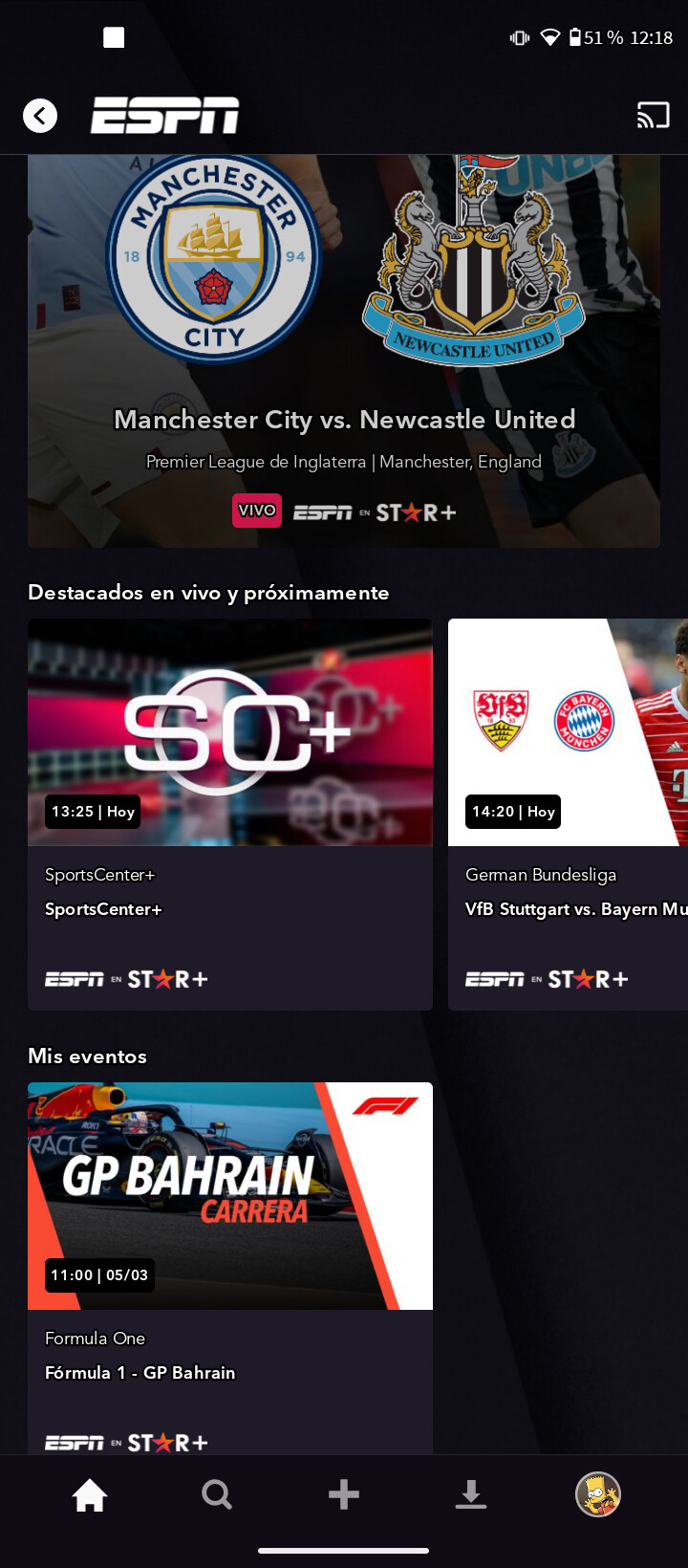Tap the ESPN logo in the header
The image size is (688, 1568).
coord(164,115)
